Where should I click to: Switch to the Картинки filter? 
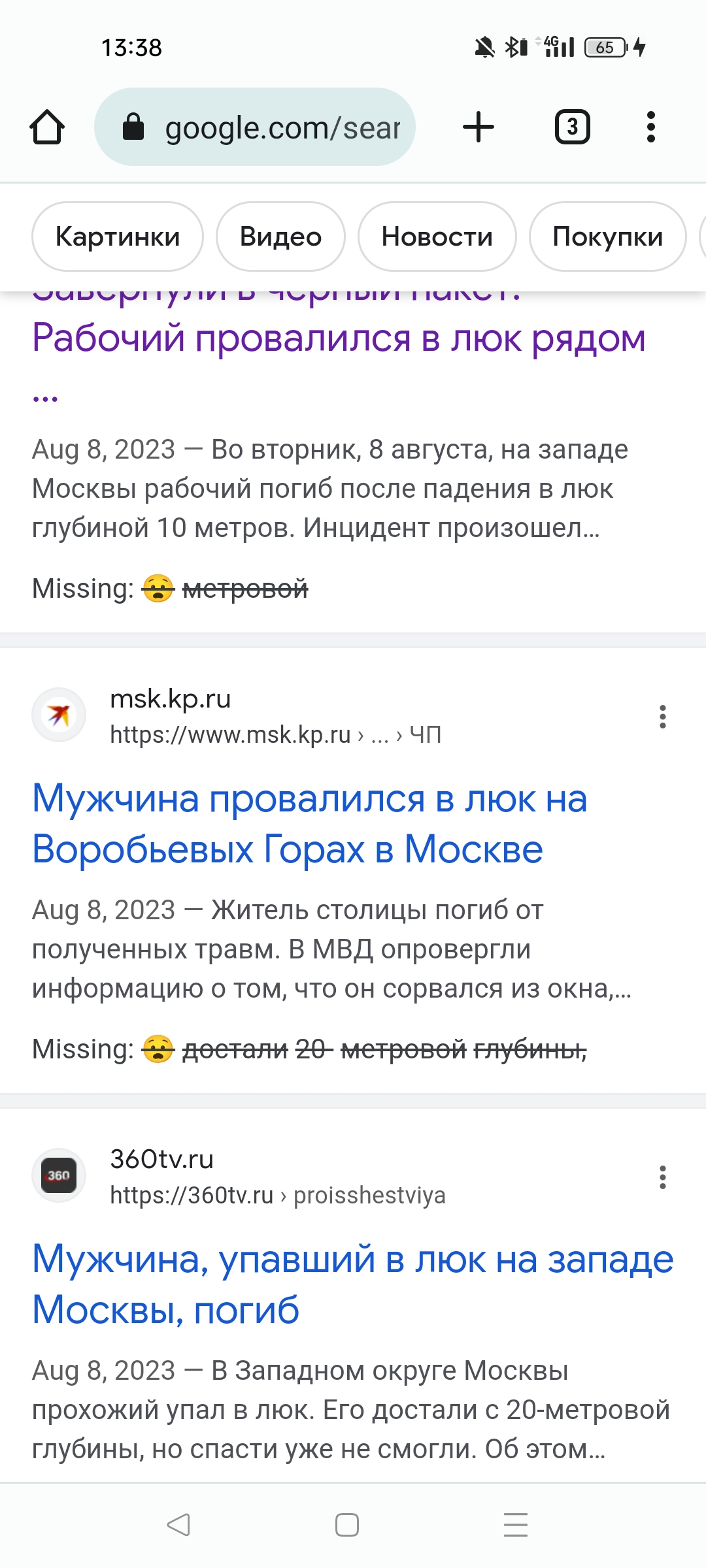point(118,237)
